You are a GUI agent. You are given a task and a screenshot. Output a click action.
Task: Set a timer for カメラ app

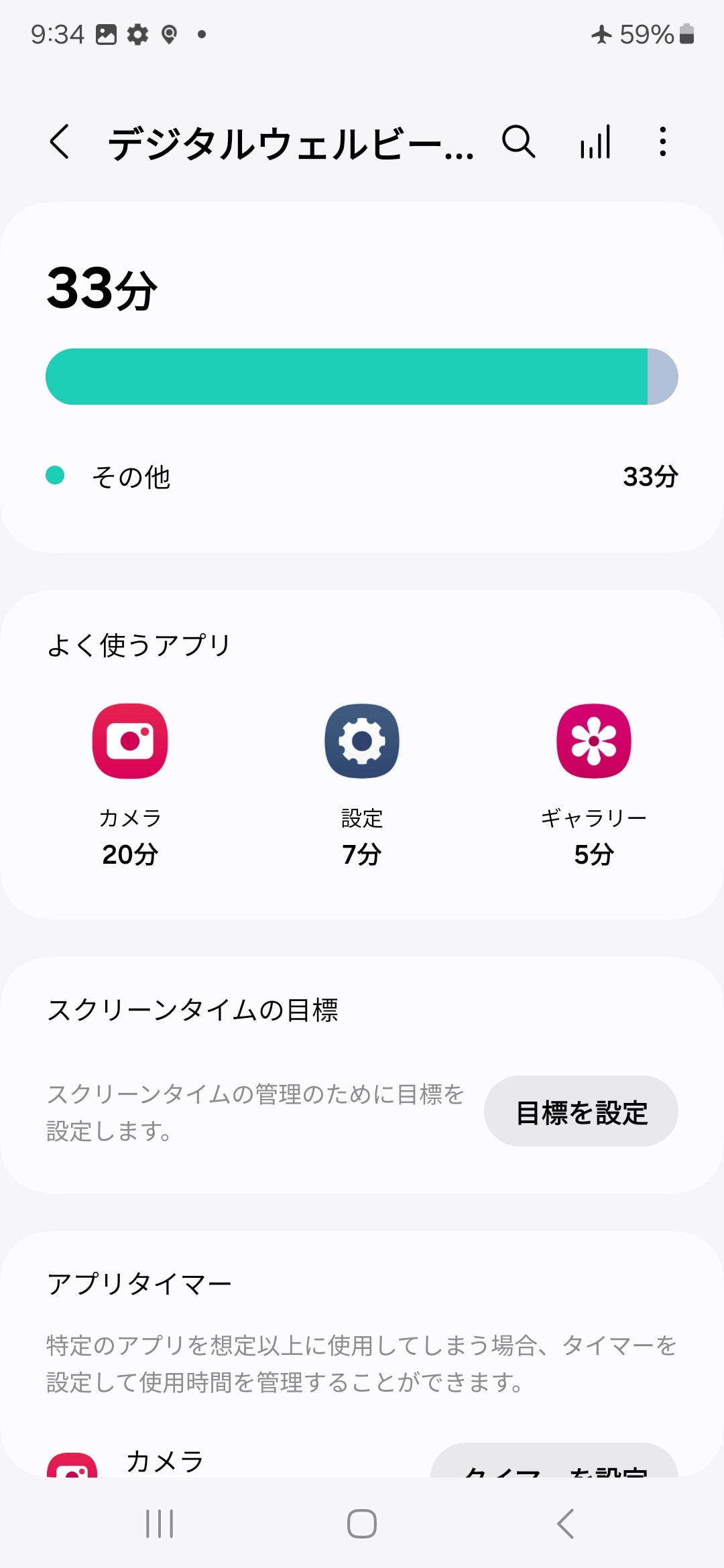pyautogui.click(x=554, y=1463)
